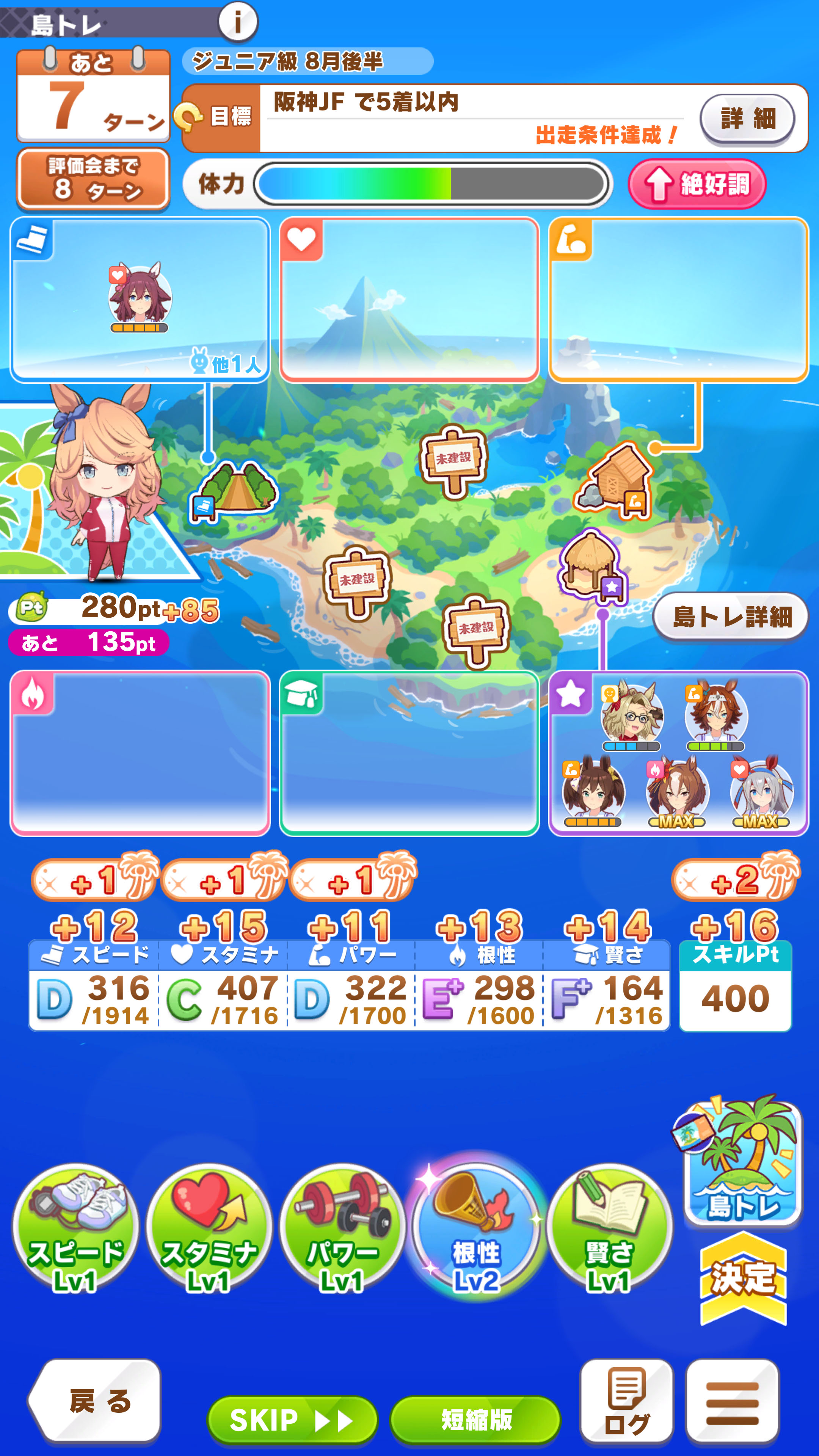
Task: Open the speed facility panel
Action: [x=140, y=300]
